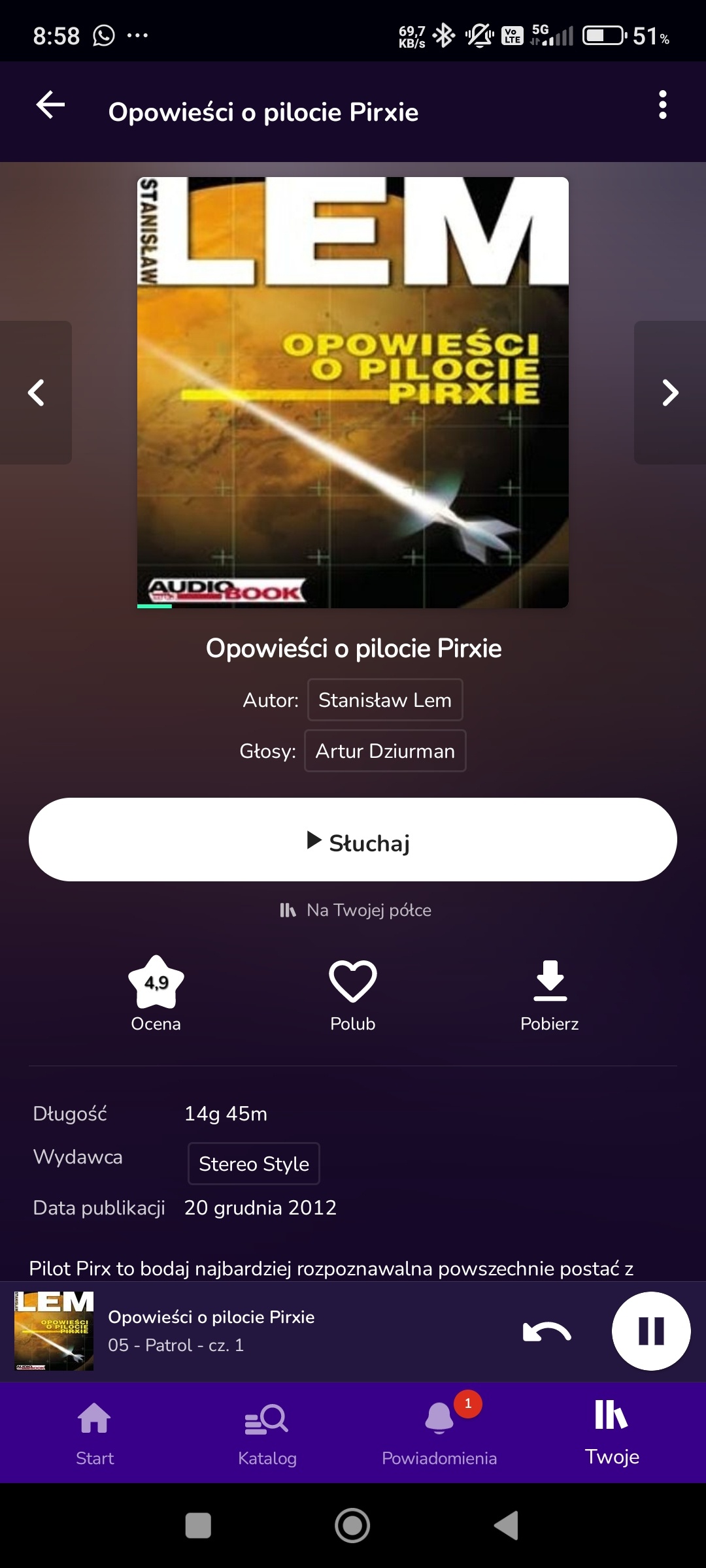Image resolution: width=706 pixels, height=1568 pixels.
Task: Go back using the top arrow
Action: pyautogui.click(x=50, y=105)
